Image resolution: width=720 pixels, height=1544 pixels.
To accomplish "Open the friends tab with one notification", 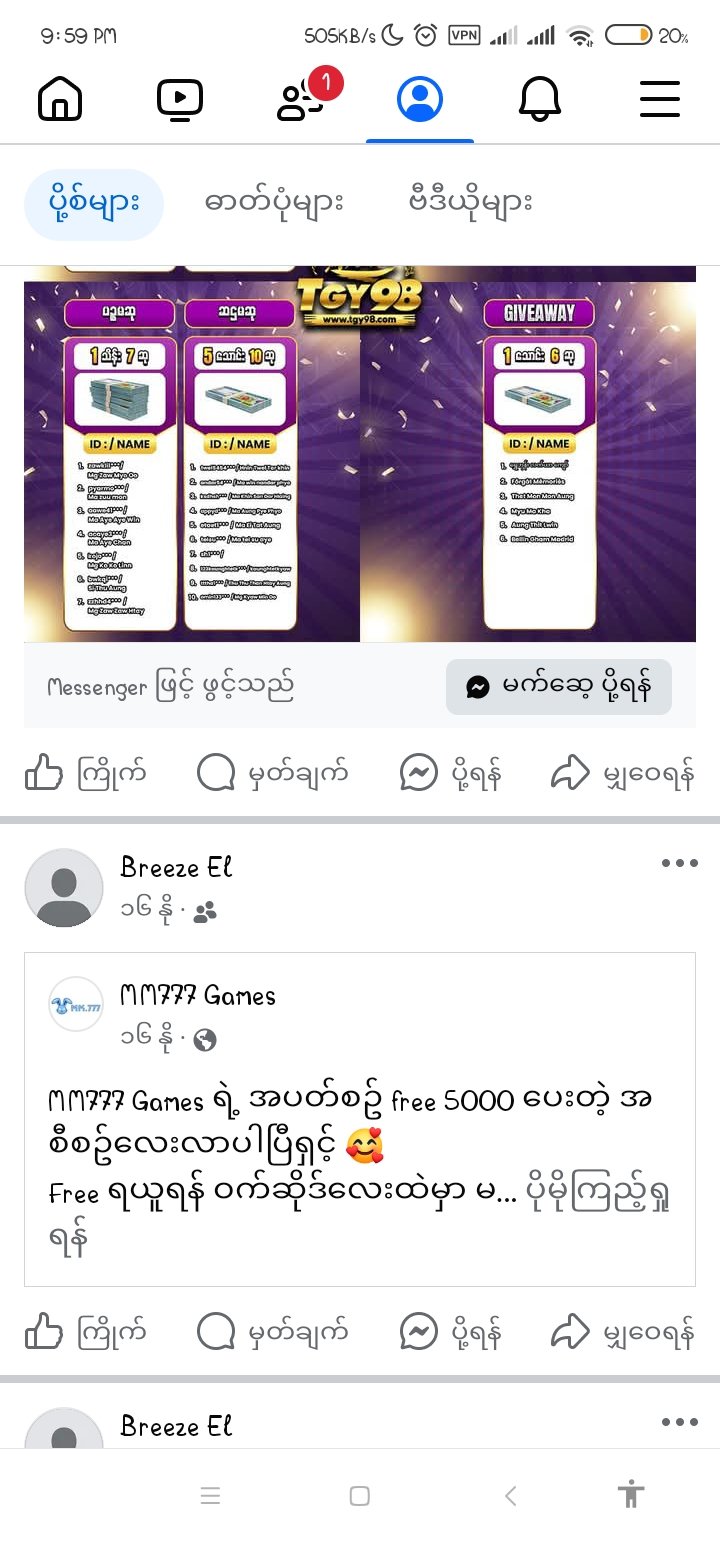I will 300,99.
